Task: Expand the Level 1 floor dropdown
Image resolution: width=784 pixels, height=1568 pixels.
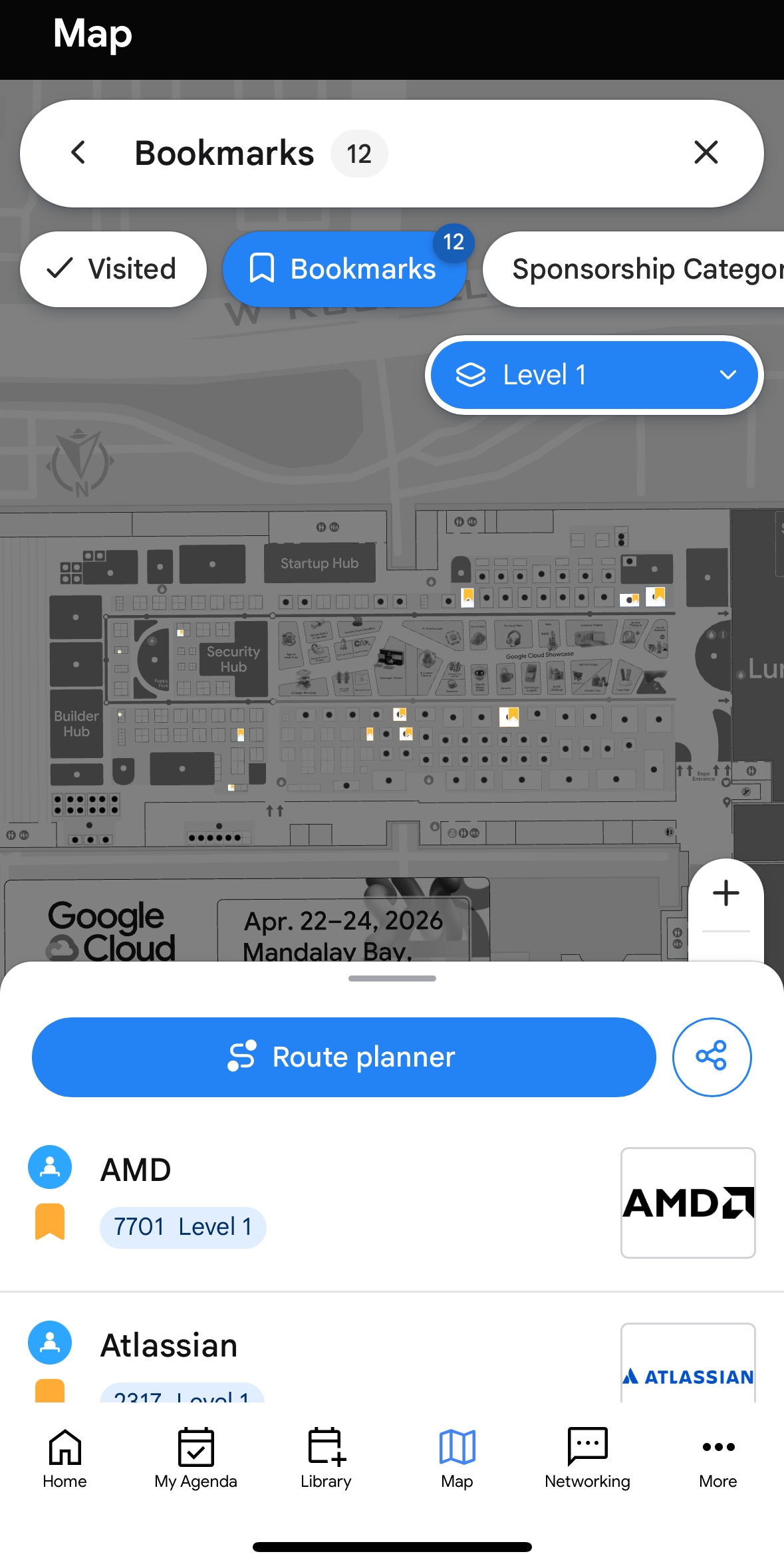Action: click(594, 375)
